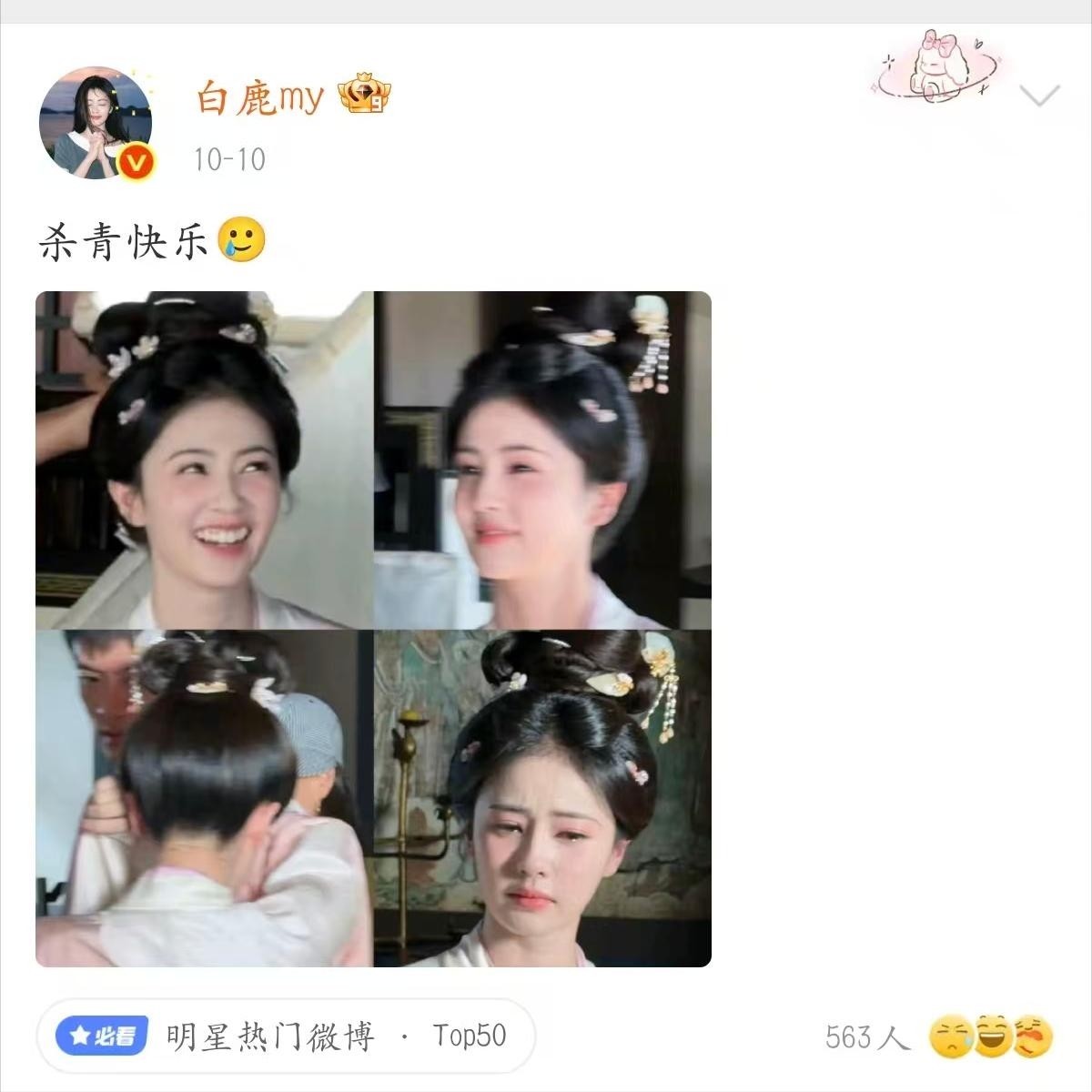Open the top-left smiling photo

(204, 460)
